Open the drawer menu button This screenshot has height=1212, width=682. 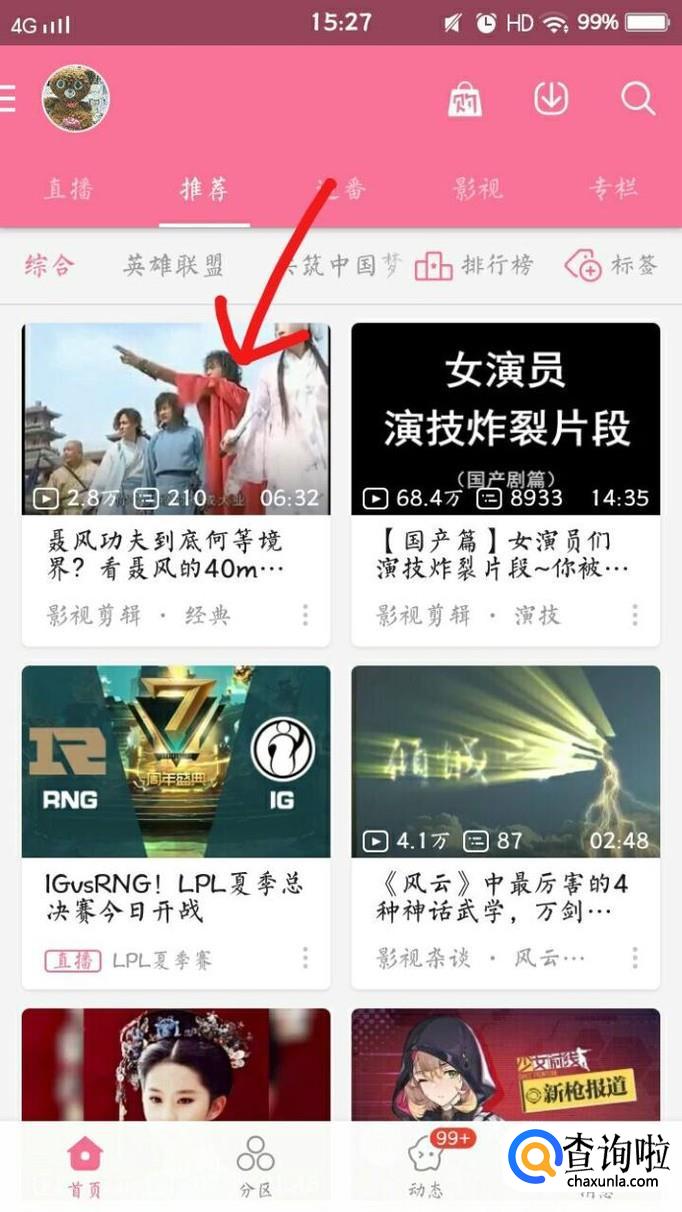tap(8, 99)
